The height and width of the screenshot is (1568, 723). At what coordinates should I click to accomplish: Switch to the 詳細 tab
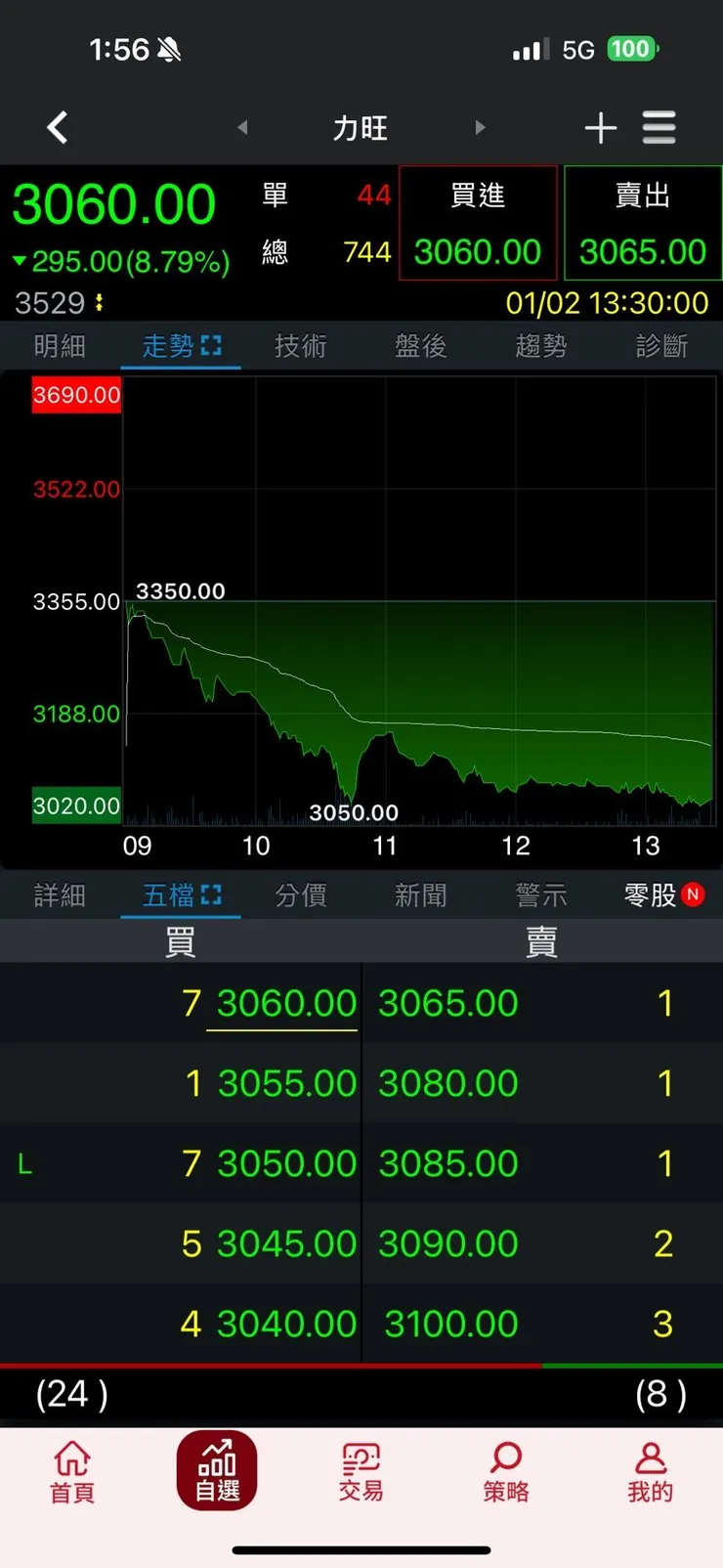60,895
